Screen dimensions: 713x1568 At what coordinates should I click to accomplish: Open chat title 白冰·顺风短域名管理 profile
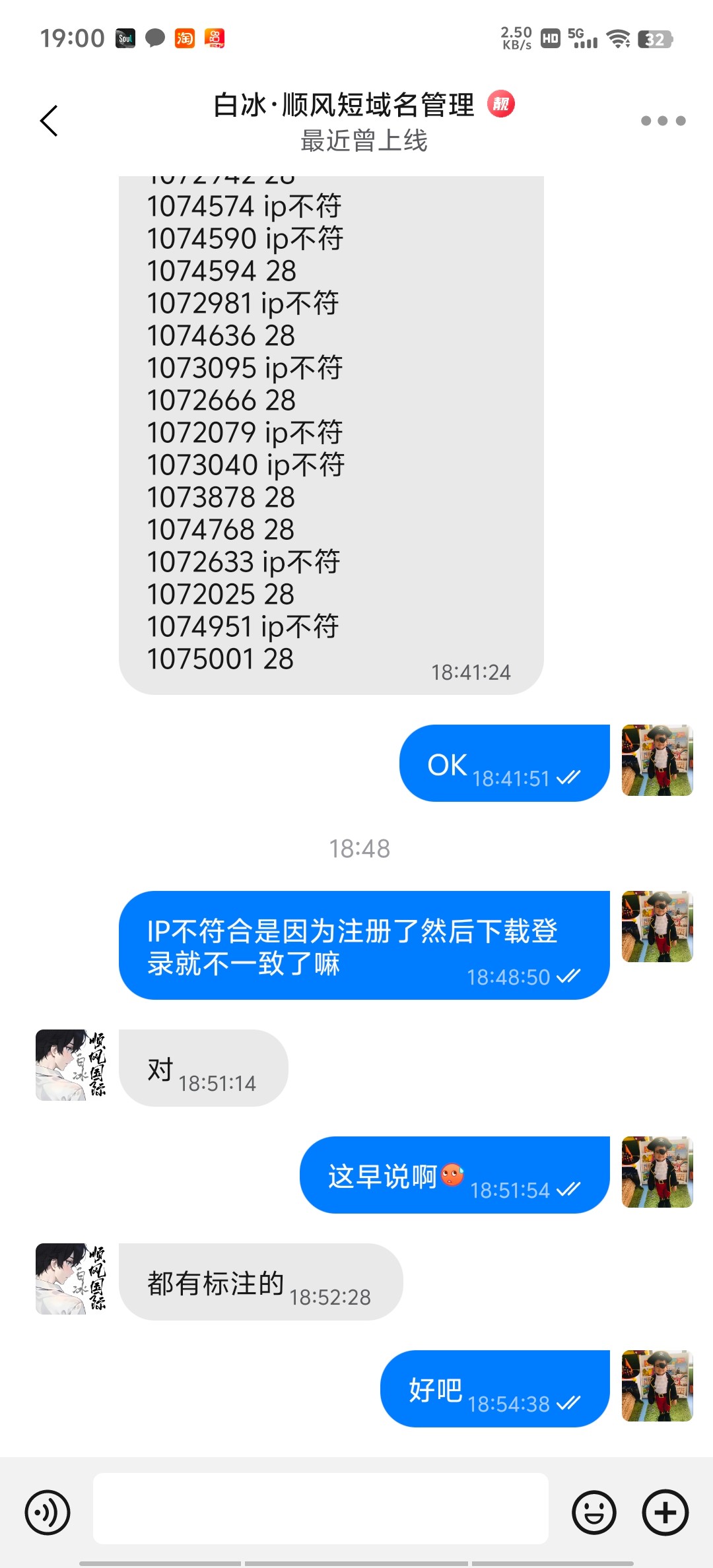pos(343,106)
